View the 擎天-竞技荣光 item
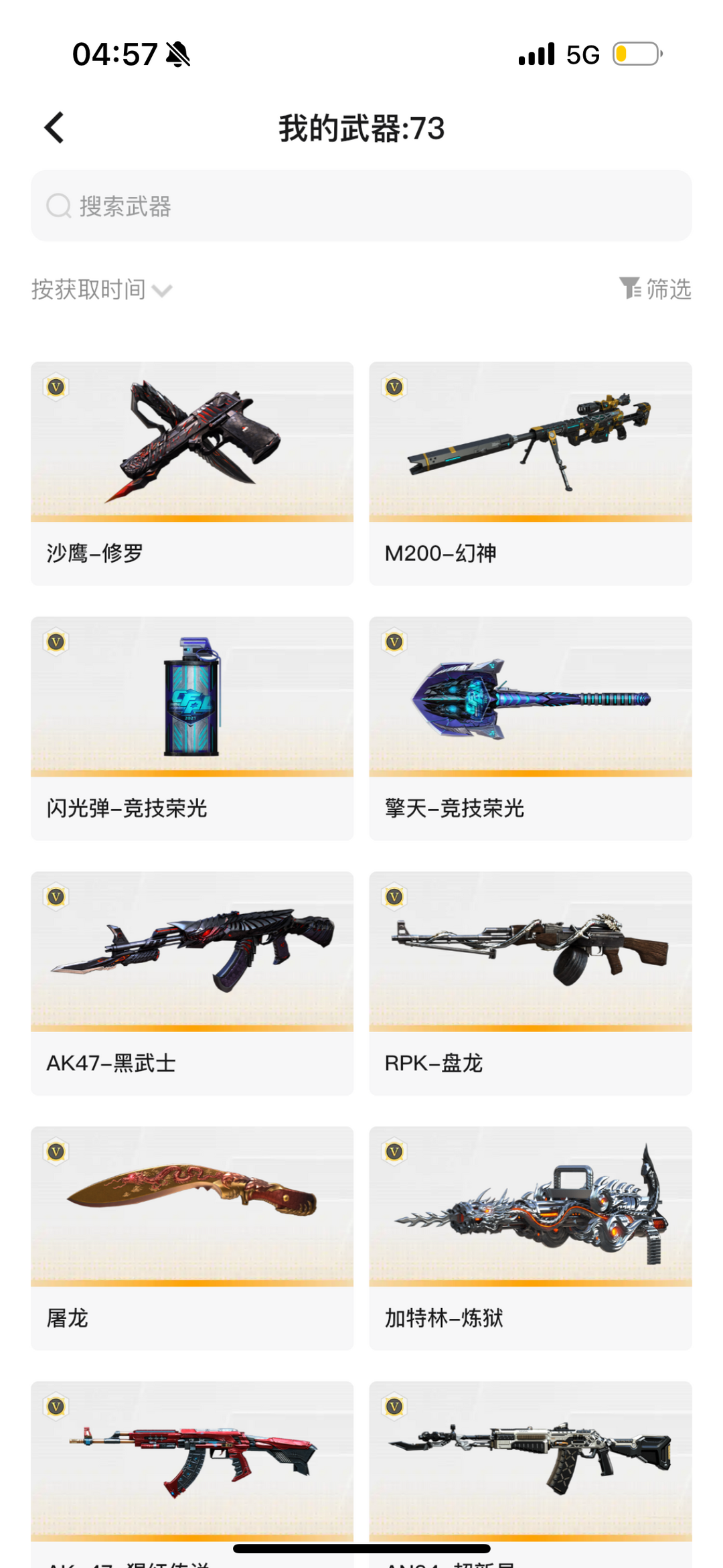The width and height of the screenshot is (723, 1568). 530,728
